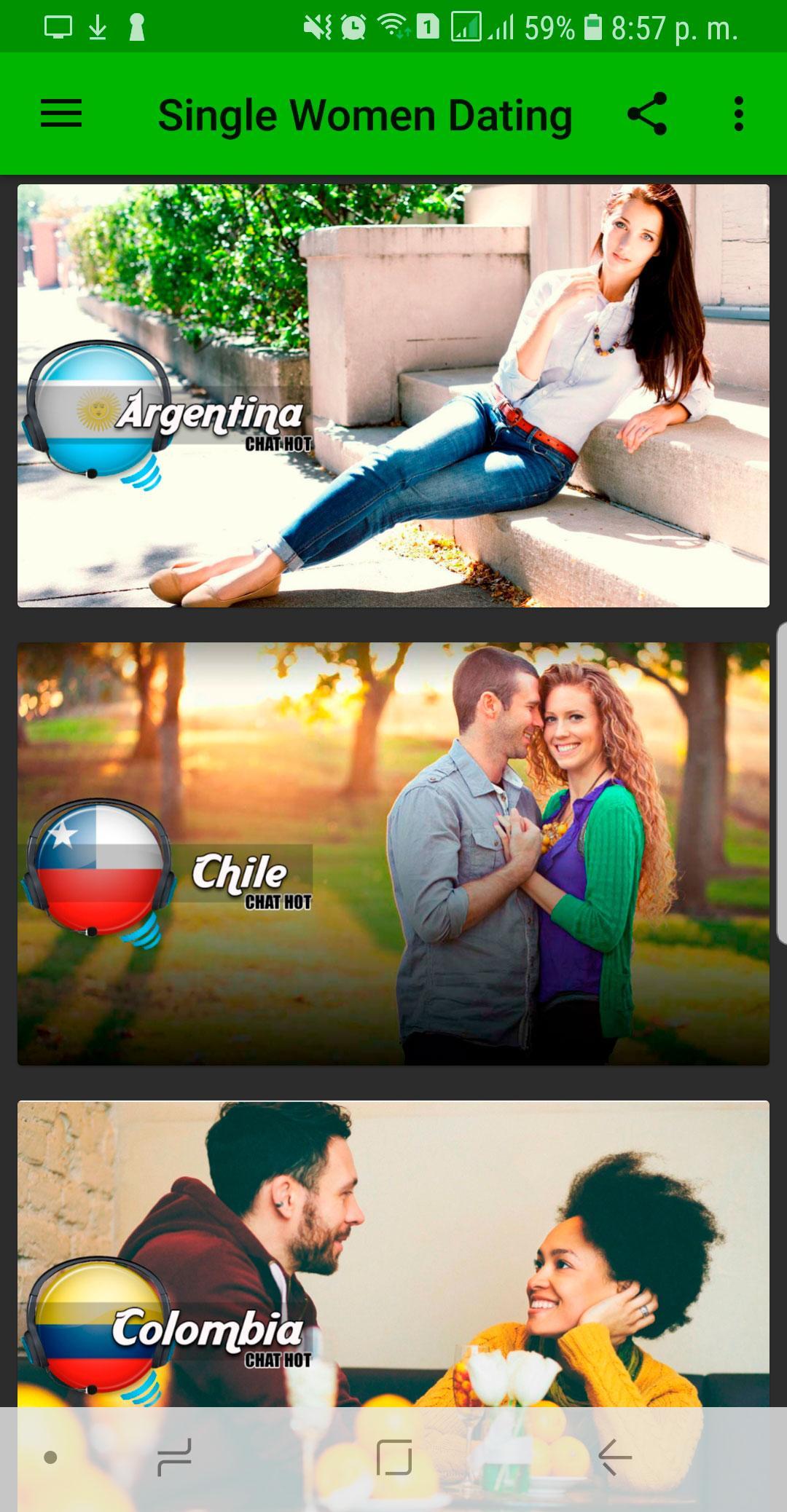Open the Colombia Chat Hot card
This screenshot has height=1512, width=787.
393,1253
